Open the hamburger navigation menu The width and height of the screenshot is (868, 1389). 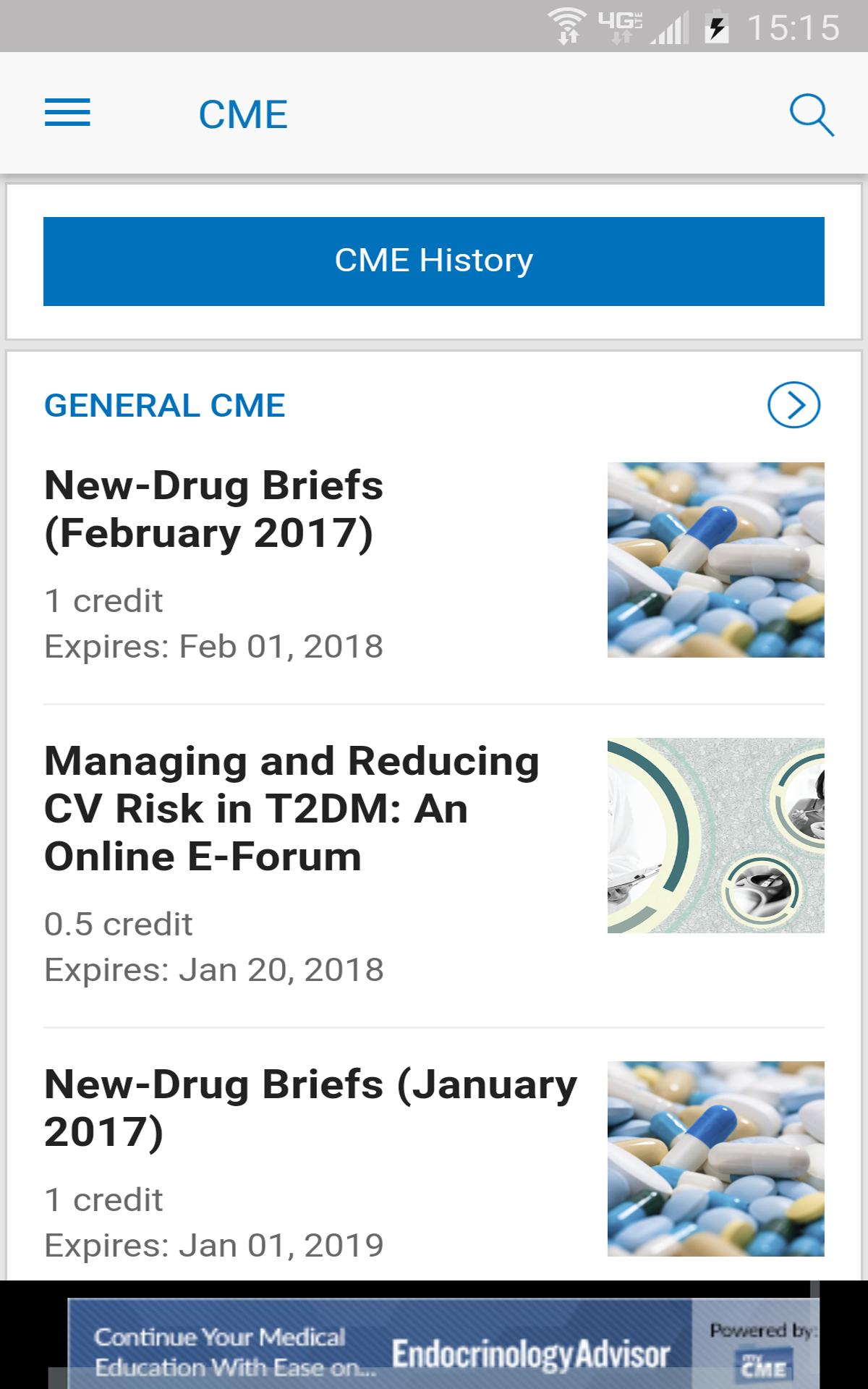(67, 113)
